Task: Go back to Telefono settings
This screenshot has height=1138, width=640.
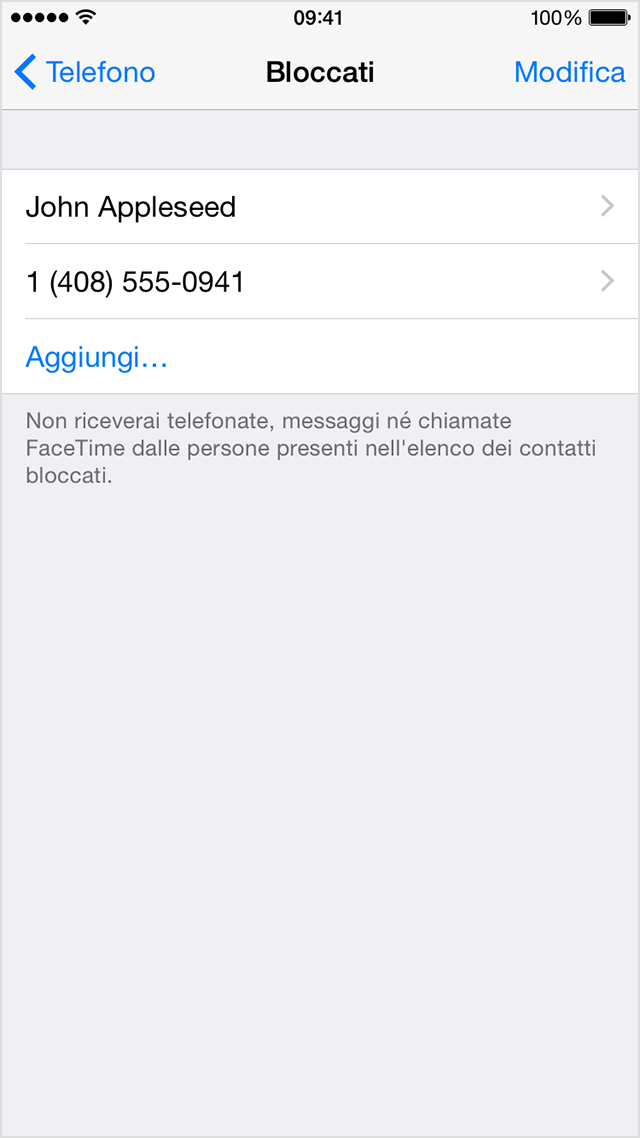Action: click(x=86, y=73)
